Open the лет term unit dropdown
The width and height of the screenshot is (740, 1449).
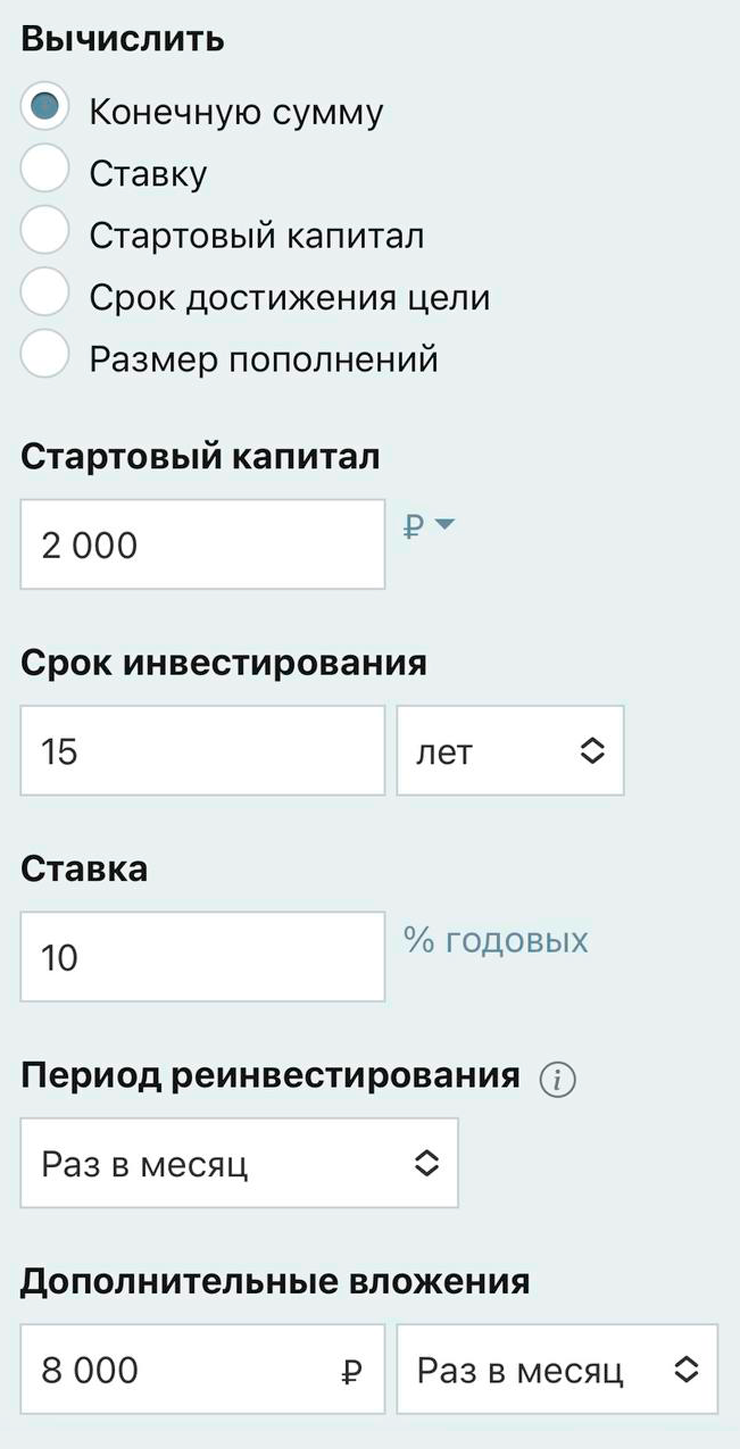tap(510, 751)
